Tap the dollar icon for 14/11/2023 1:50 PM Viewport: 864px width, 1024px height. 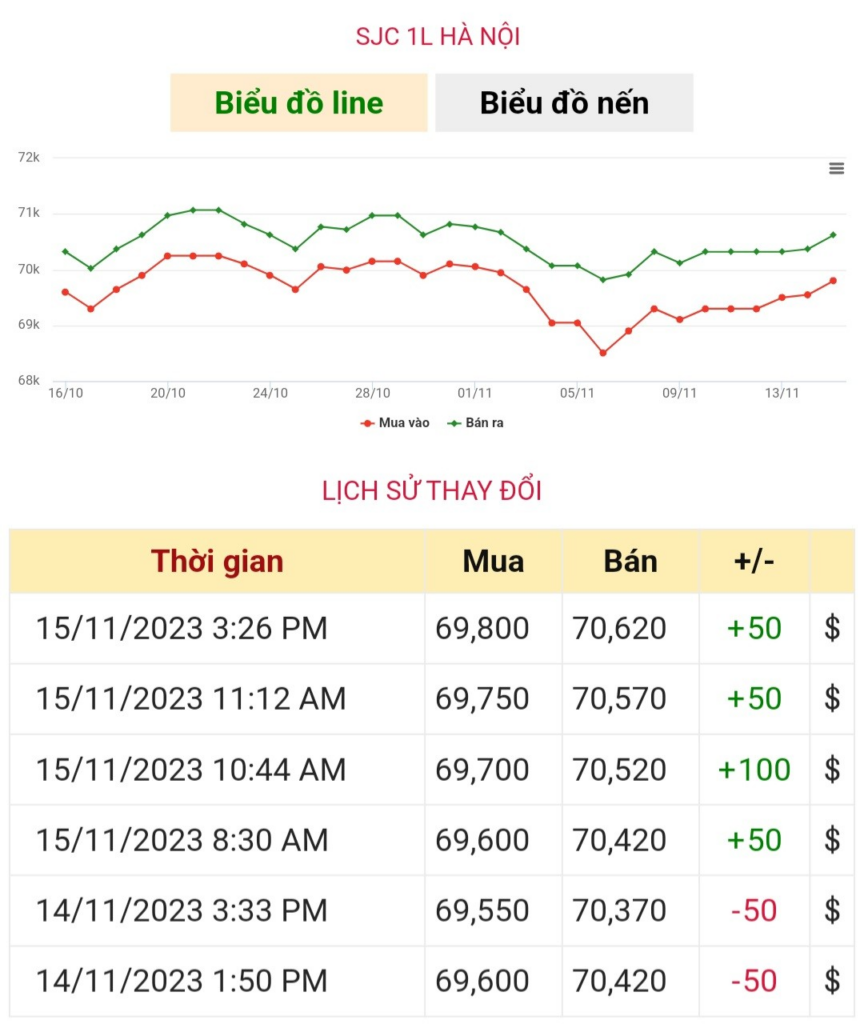pos(832,980)
